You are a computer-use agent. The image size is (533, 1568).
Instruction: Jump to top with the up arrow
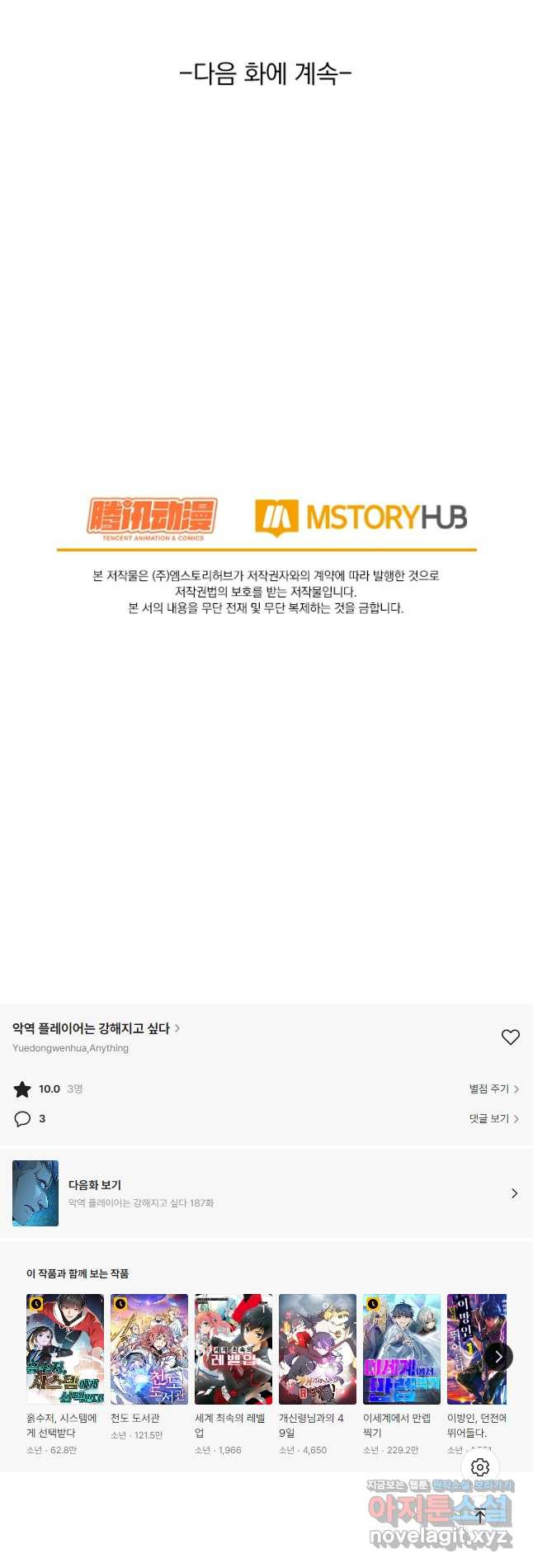tap(480, 1516)
